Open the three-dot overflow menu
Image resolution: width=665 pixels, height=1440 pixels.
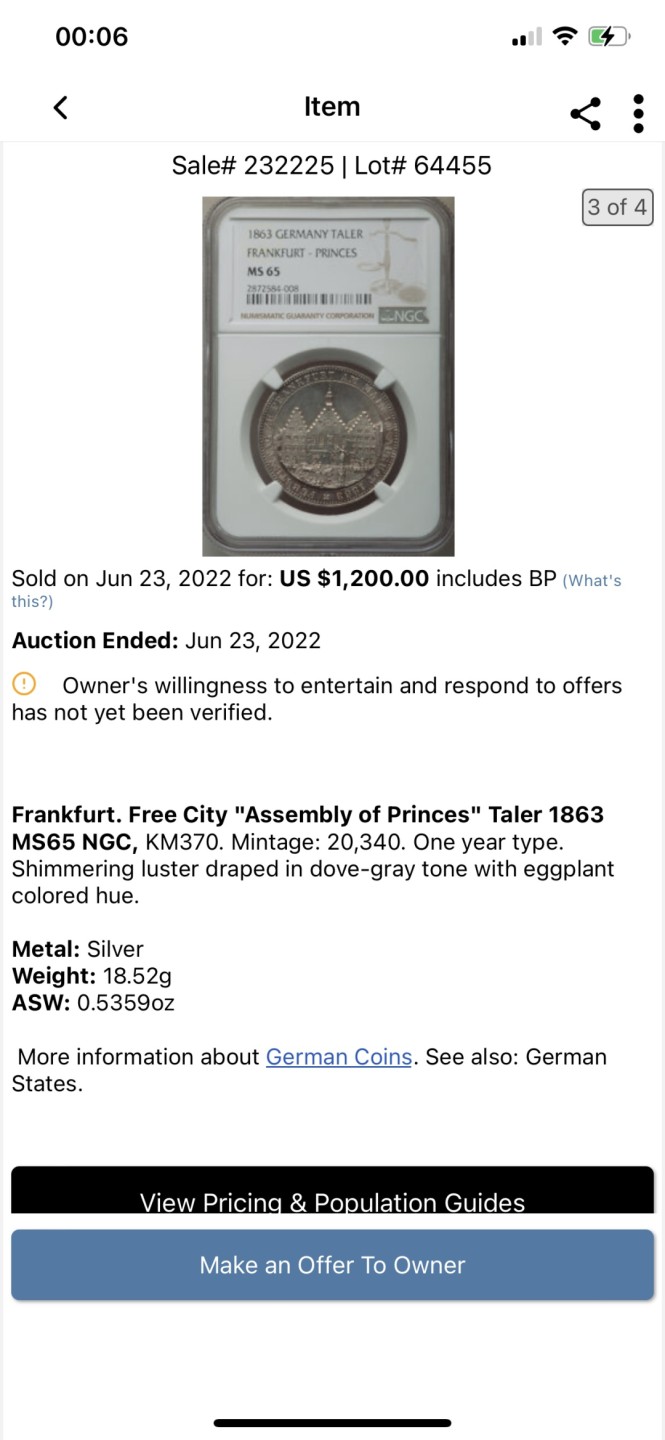[x=638, y=113]
